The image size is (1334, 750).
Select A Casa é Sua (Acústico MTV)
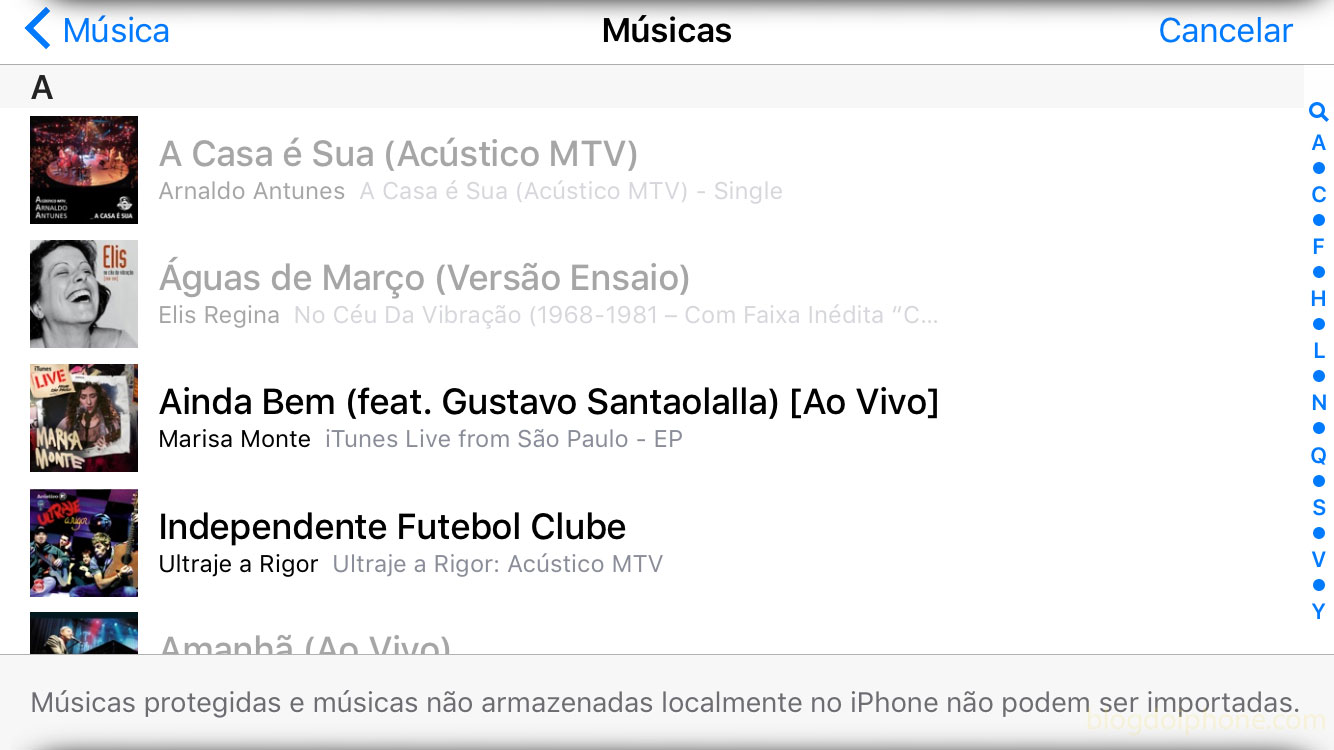pyautogui.click(x=398, y=169)
